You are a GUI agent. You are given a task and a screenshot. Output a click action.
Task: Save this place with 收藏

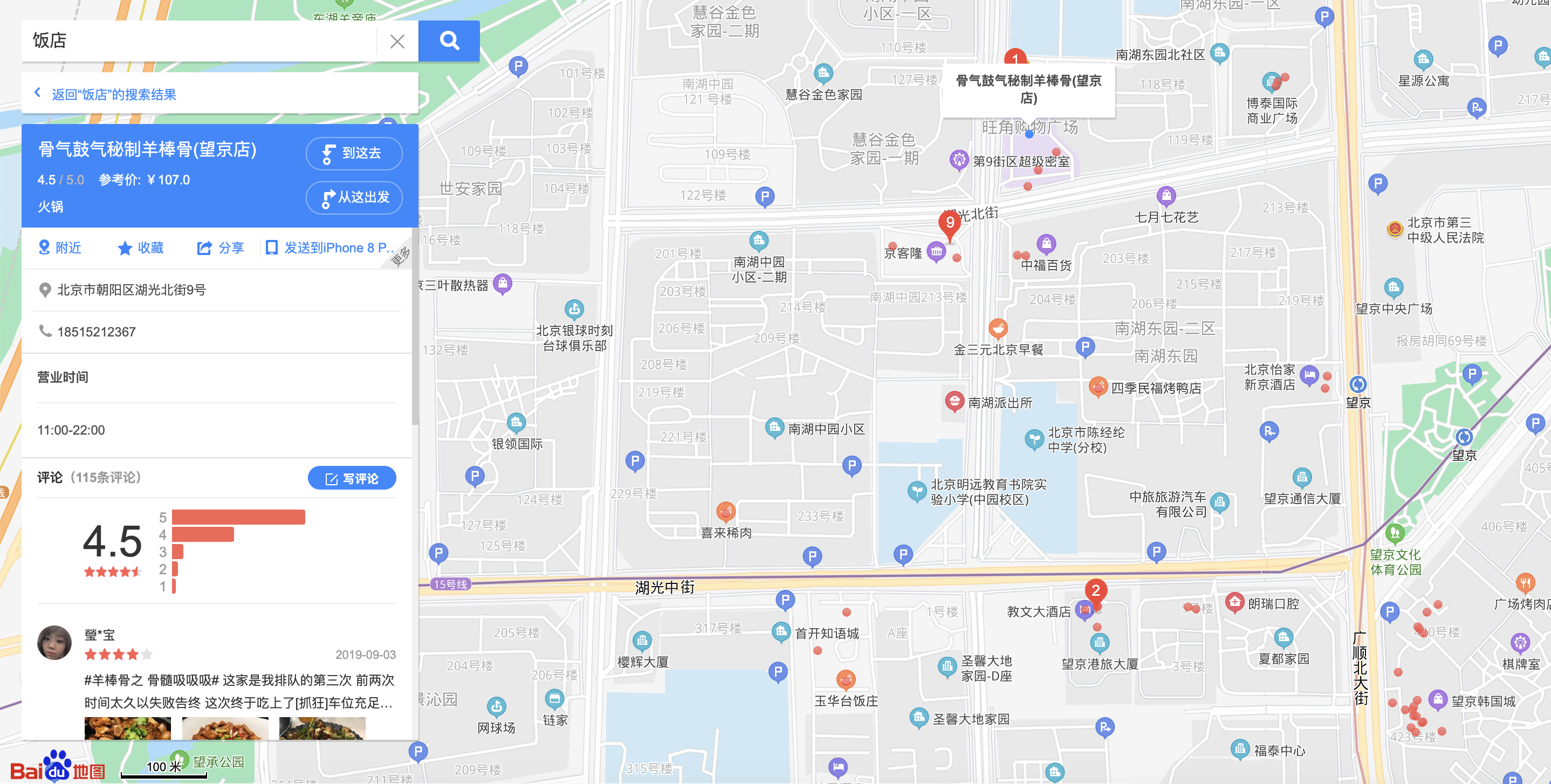point(140,247)
